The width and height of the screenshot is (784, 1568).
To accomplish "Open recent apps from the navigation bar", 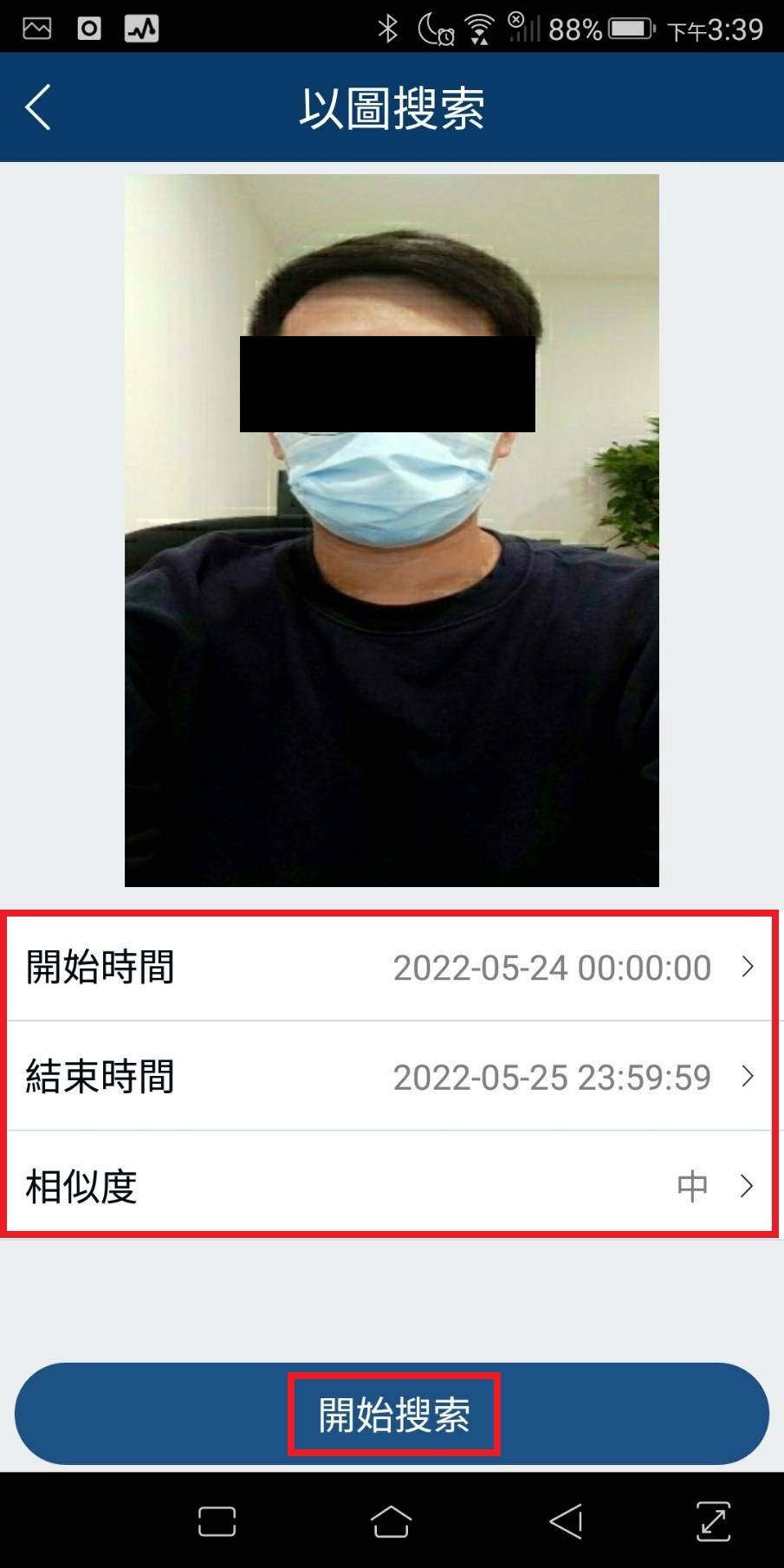I will click(x=217, y=1521).
